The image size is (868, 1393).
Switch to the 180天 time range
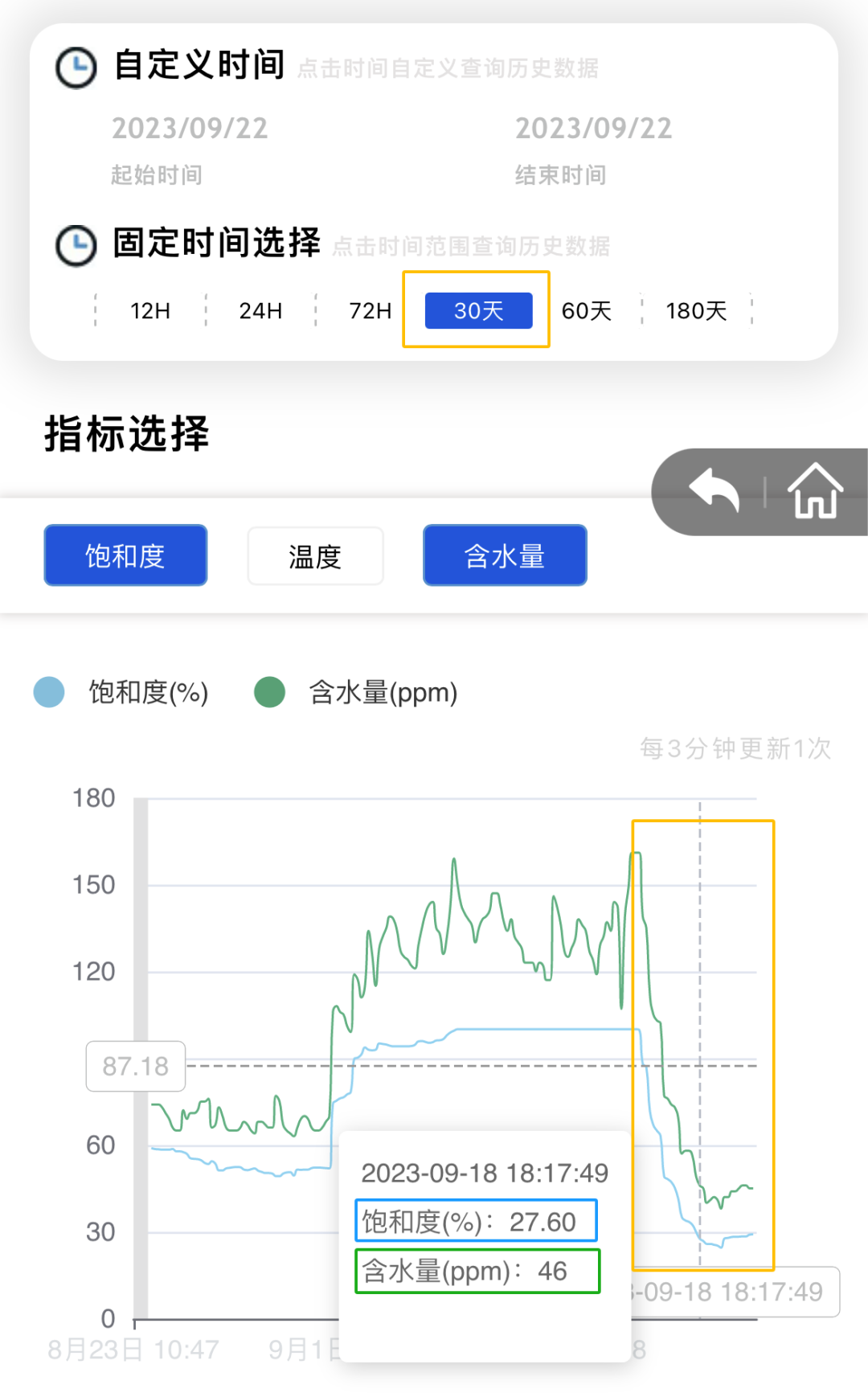click(x=695, y=311)
